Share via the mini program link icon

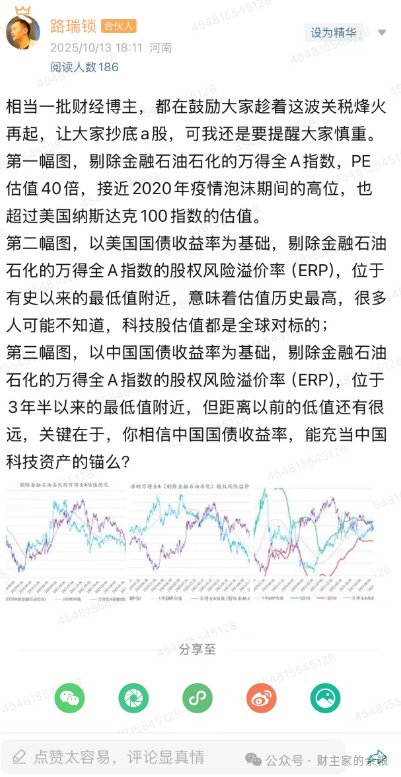point(197,698)
